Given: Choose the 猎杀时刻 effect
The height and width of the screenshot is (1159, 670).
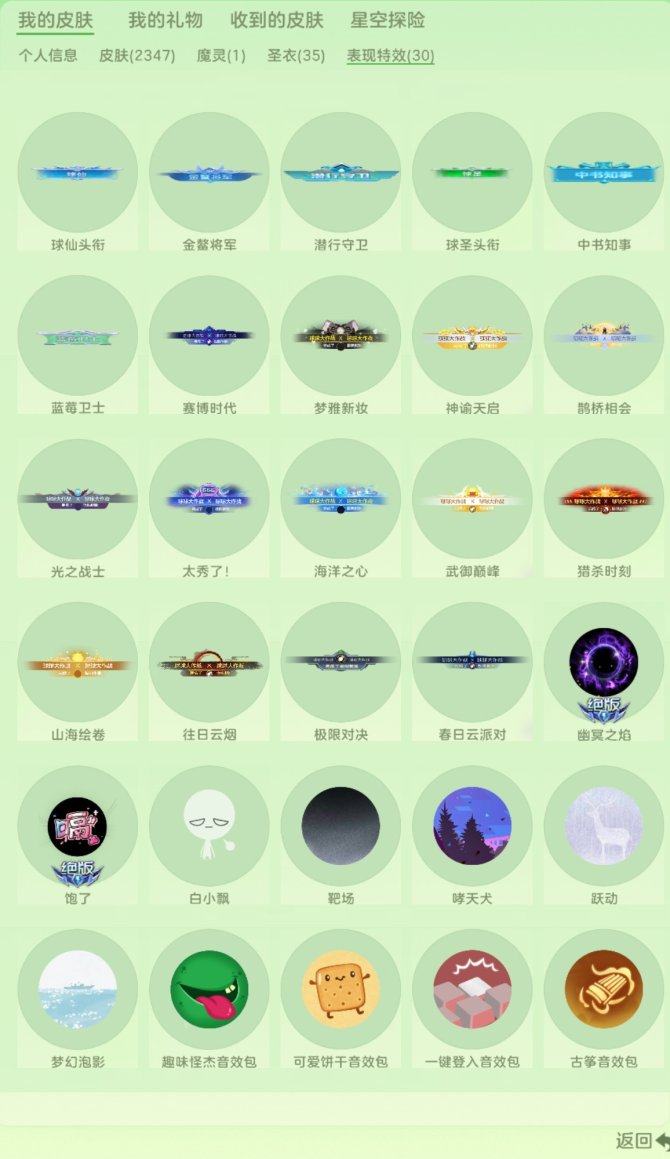Looking at the screenshot, I should [604, 499].
